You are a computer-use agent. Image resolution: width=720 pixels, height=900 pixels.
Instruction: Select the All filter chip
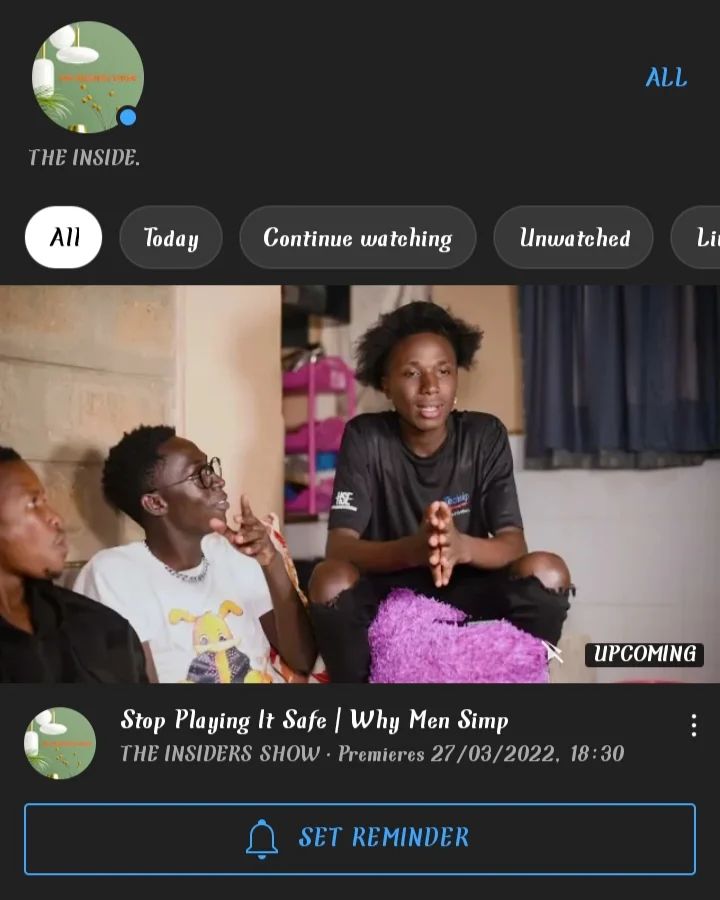coord(63,238)
